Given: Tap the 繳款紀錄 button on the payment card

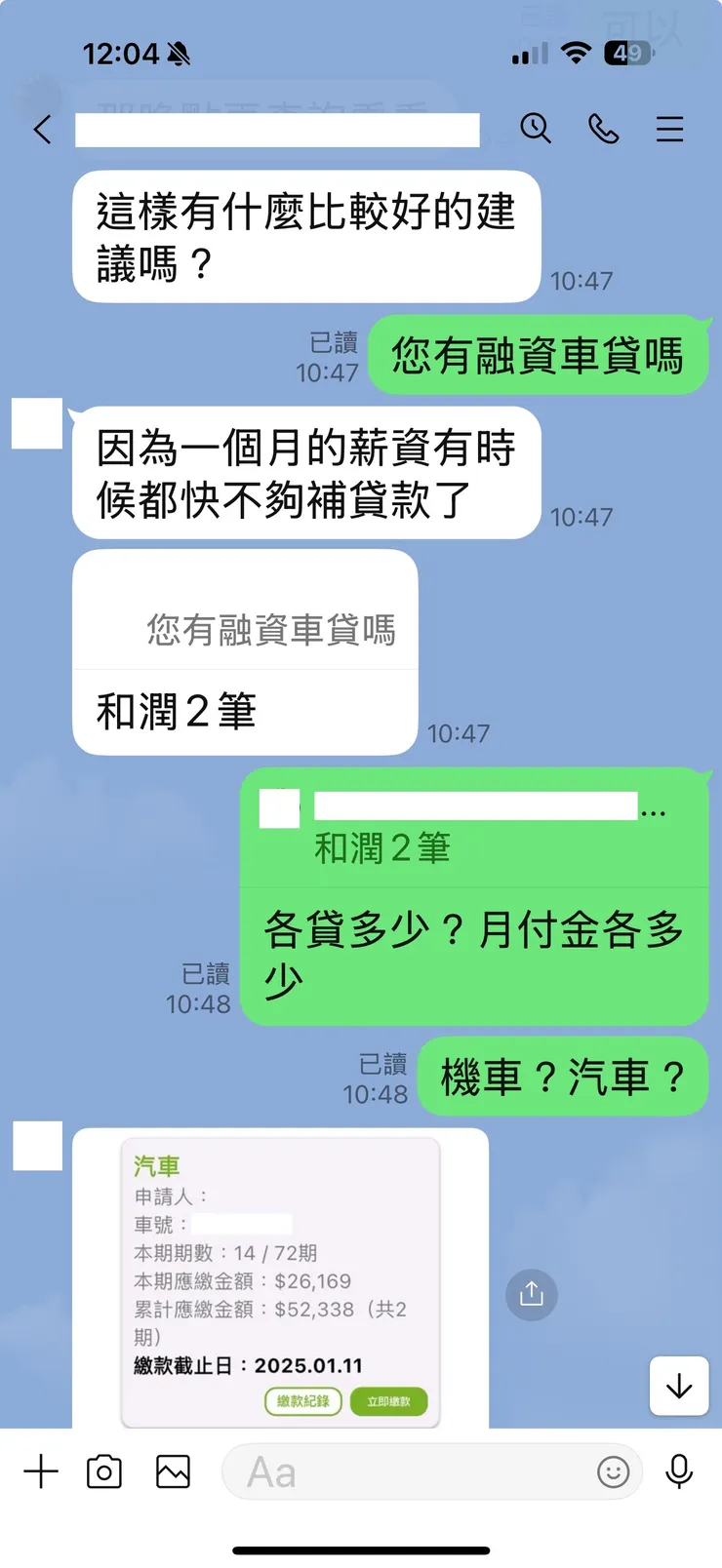Looking at the screenshot, I should pos(302,1401).
